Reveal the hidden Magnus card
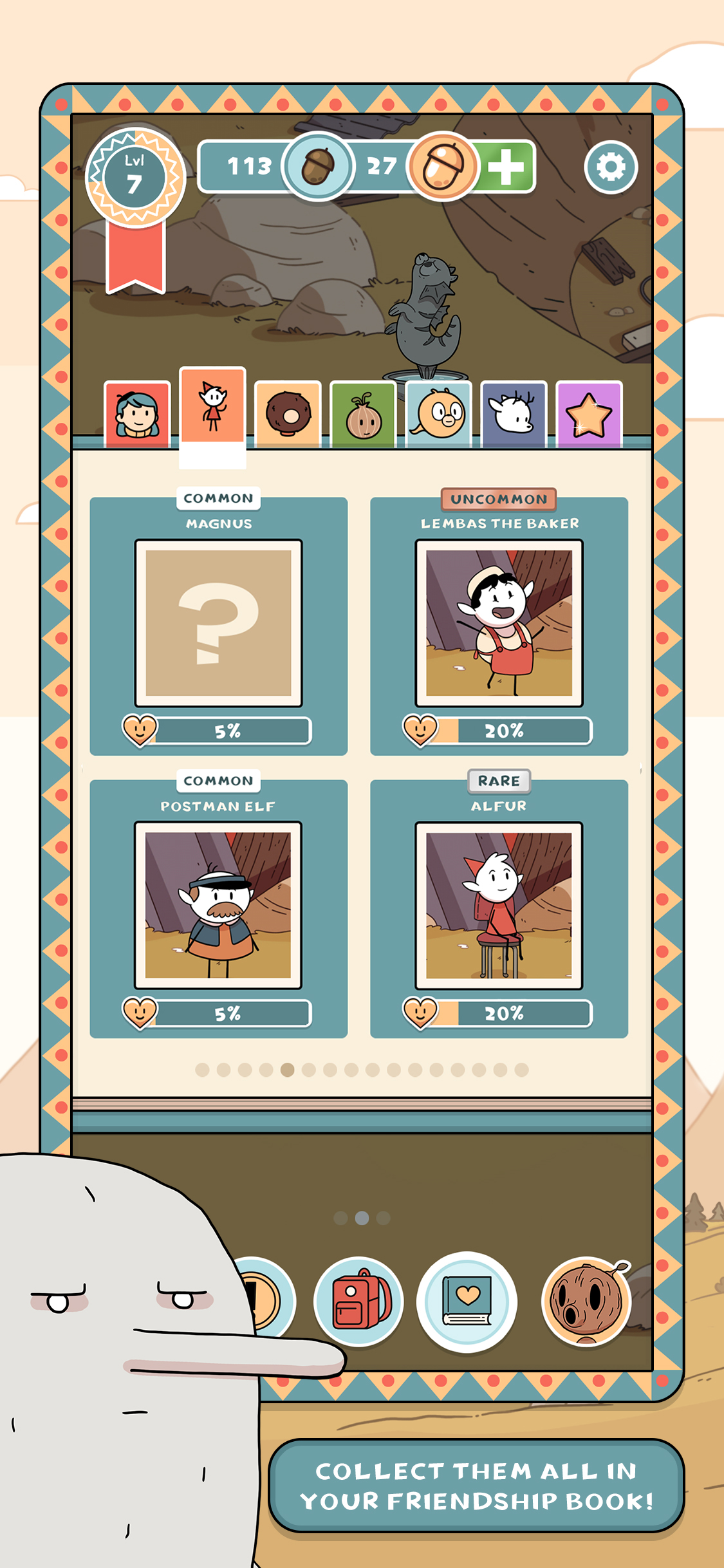 point(218,623)
